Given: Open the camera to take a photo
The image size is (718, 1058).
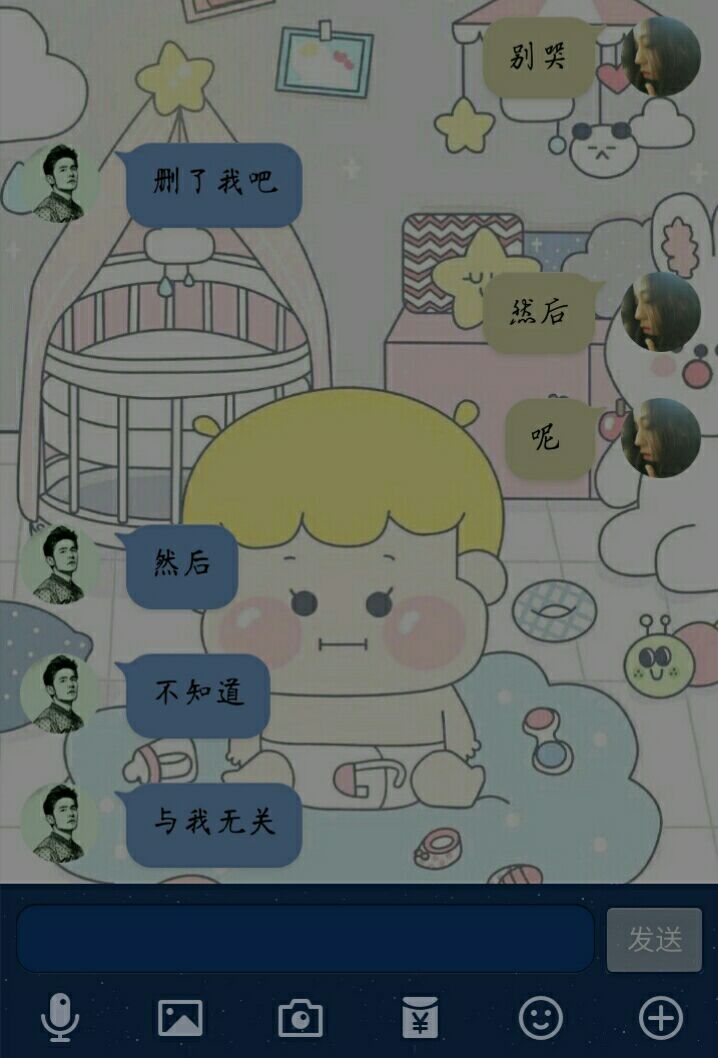Looking at the screenshot, I should (300, 1018).
